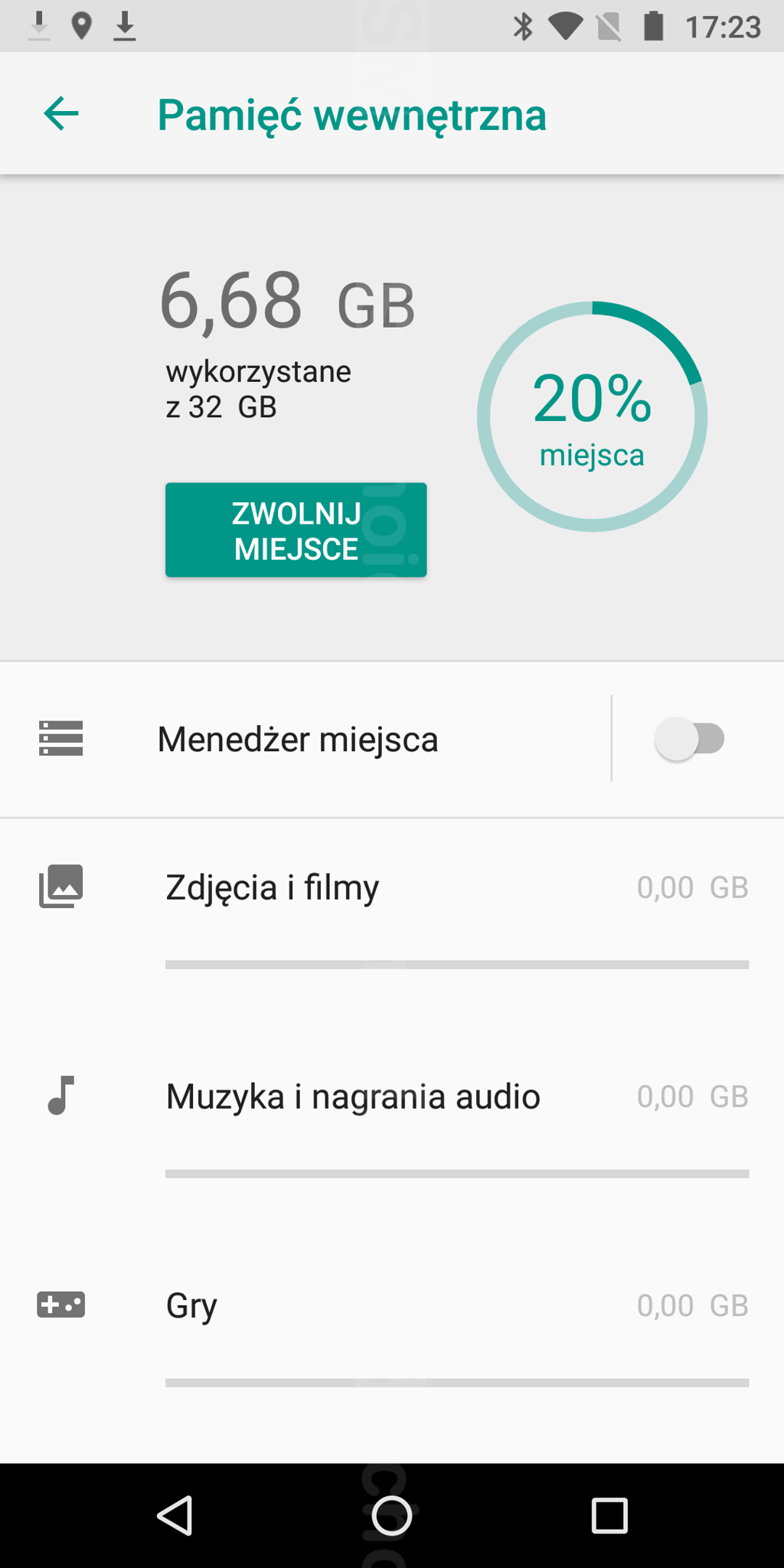The image size is (784, 1568).
Task: Enable the Menedżer miejsca switch
Action: click(690, 740)
